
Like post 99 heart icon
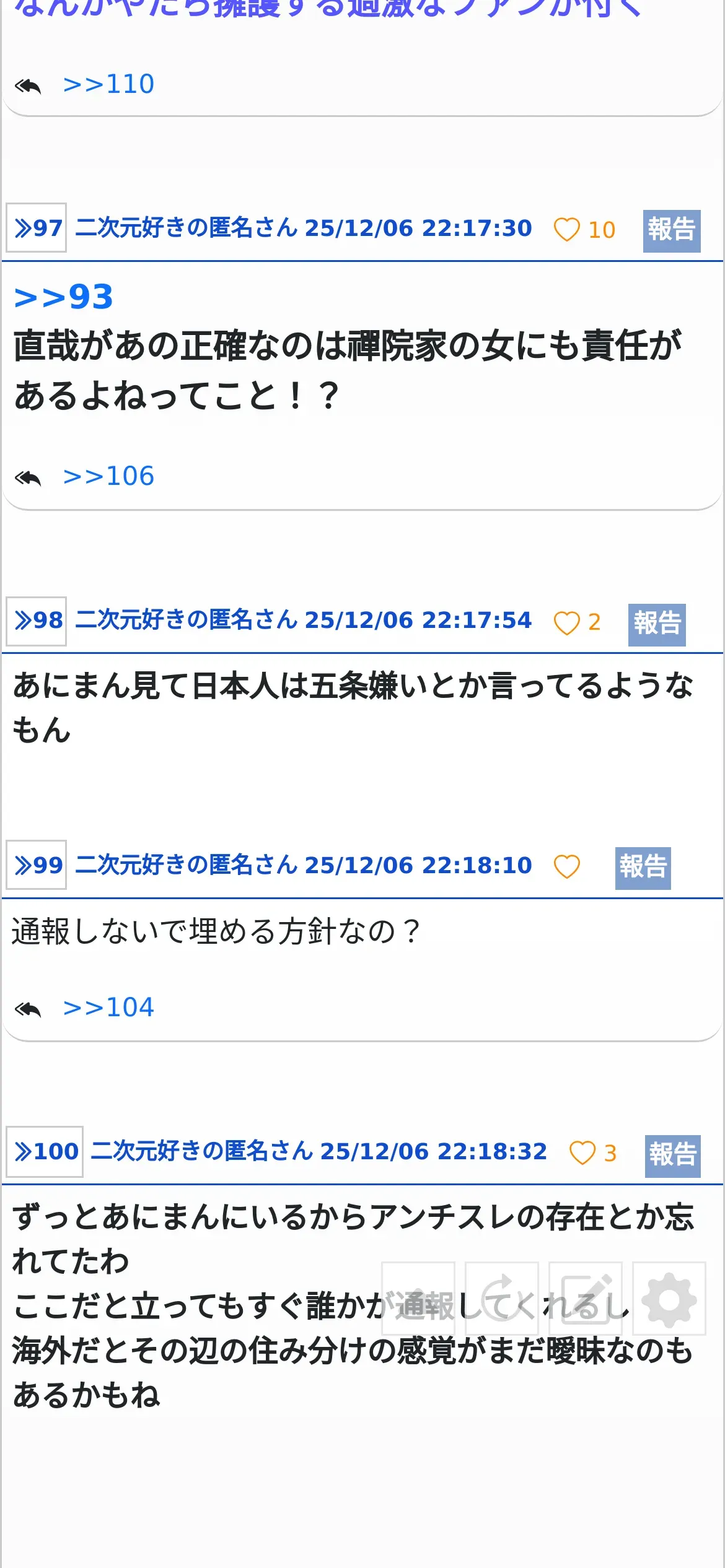[566, 866]
